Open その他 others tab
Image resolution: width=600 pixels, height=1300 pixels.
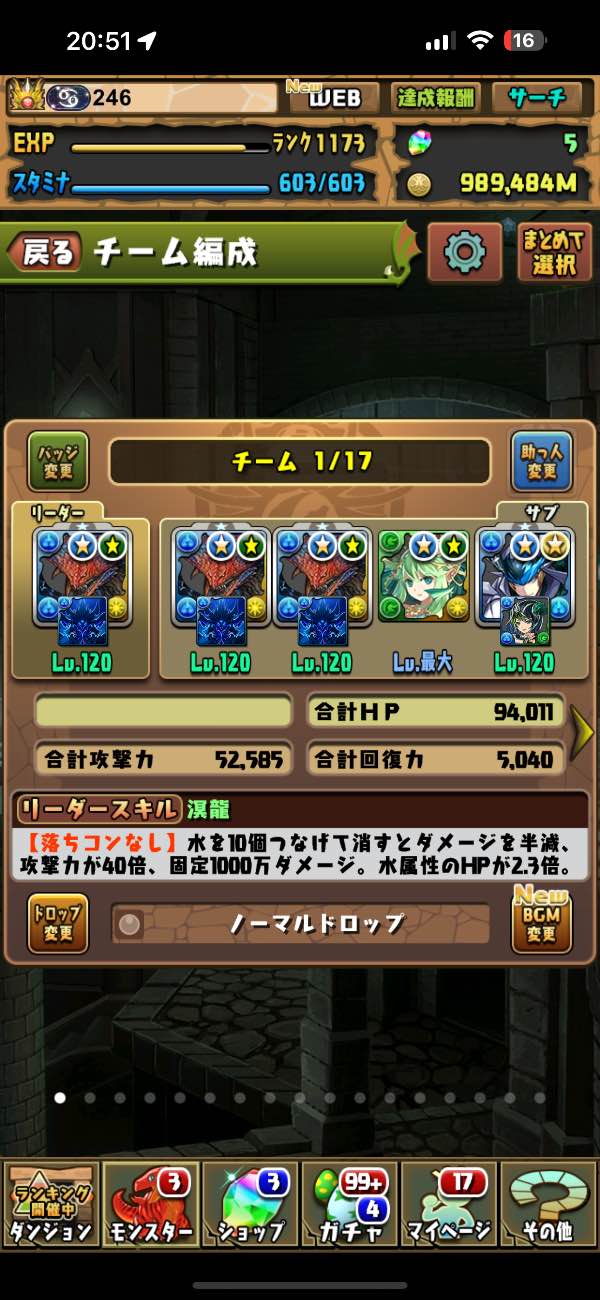(x=547, y=1205)
